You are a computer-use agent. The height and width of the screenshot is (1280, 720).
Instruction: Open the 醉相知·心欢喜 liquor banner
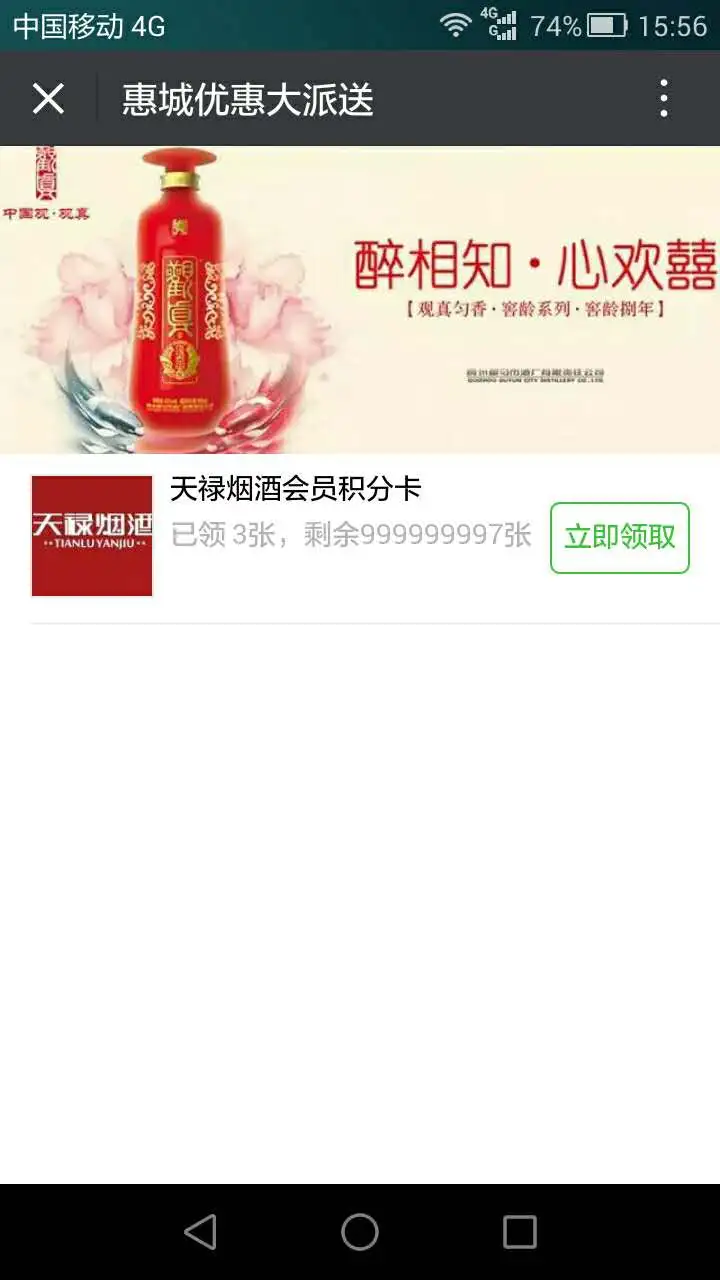click(360, 300)
